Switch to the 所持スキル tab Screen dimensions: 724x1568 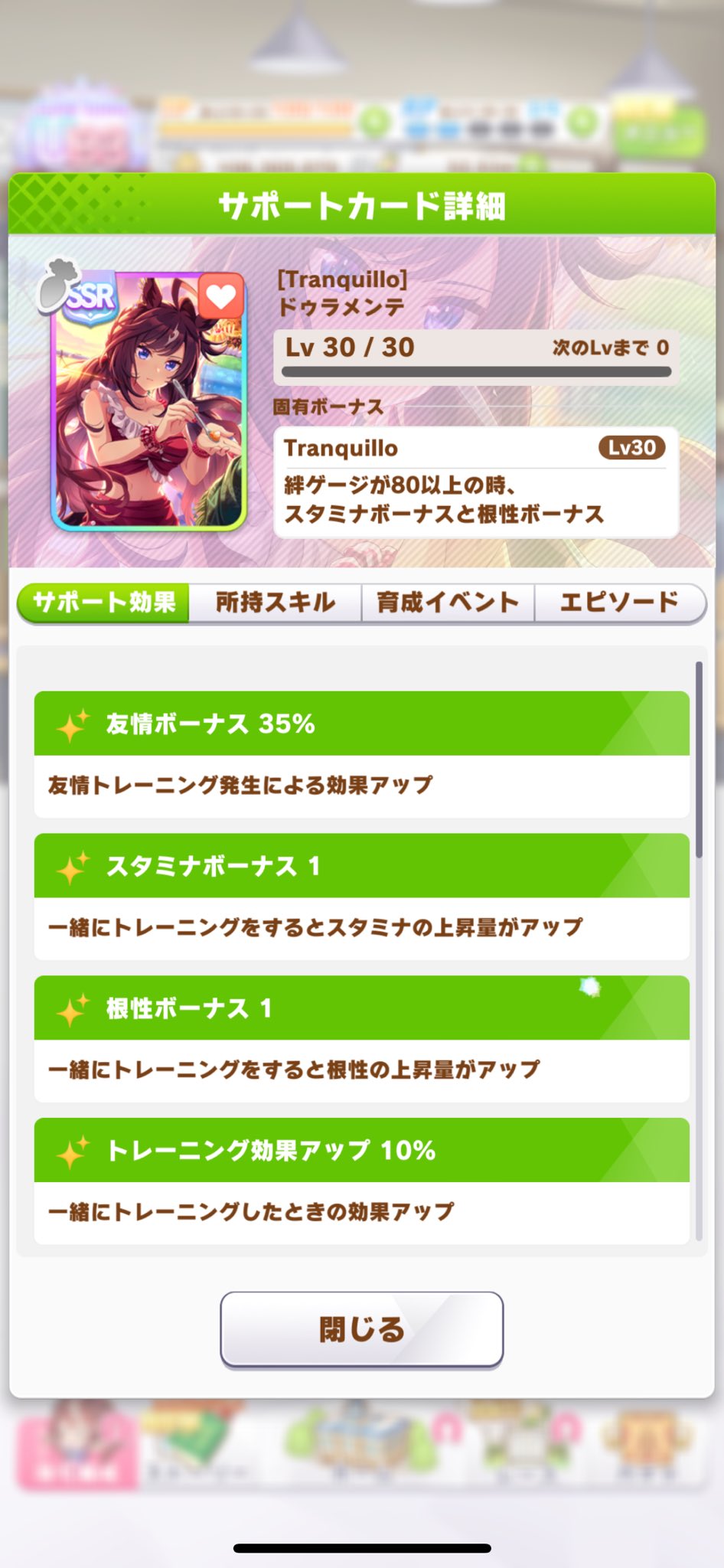point(276,603)
